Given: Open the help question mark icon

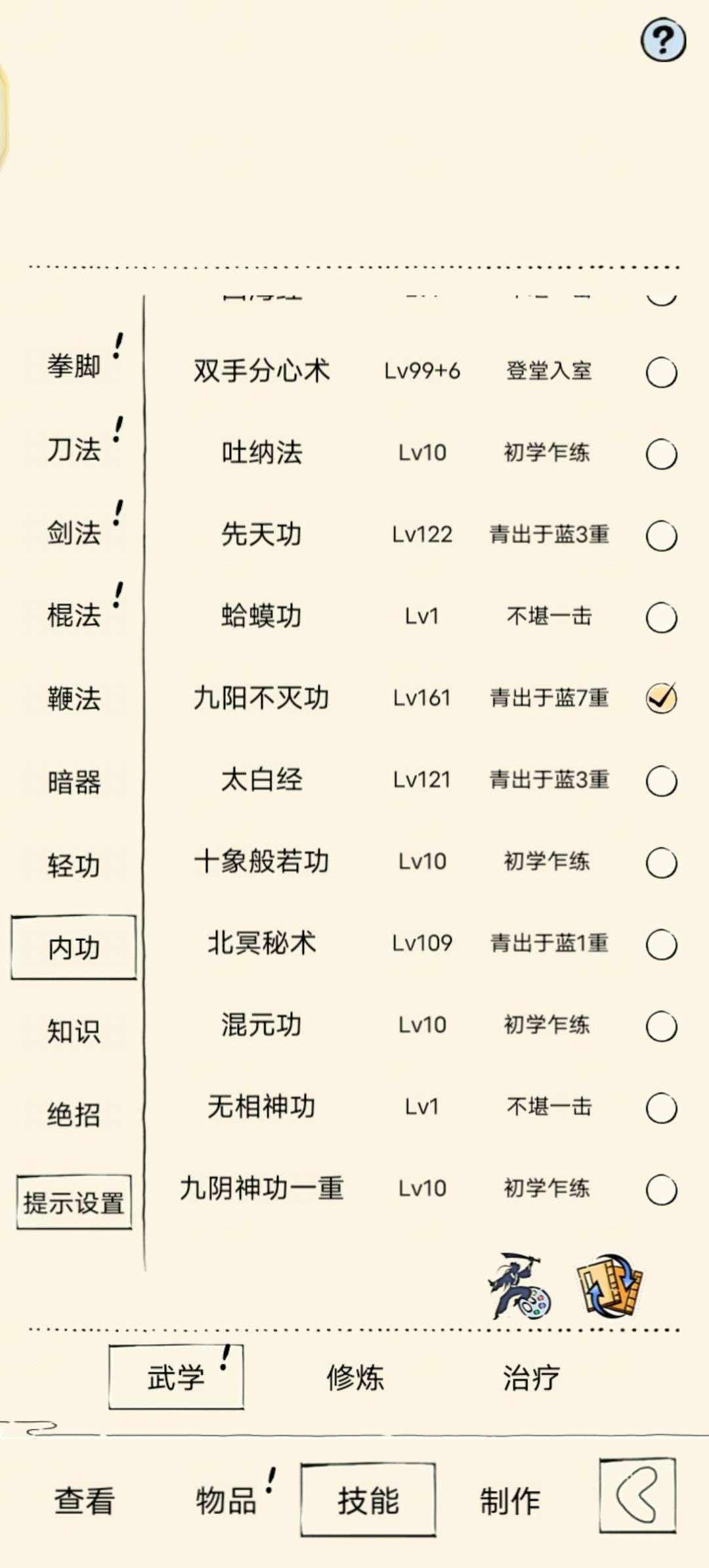Looking at the screenshot, I should 663,40.
